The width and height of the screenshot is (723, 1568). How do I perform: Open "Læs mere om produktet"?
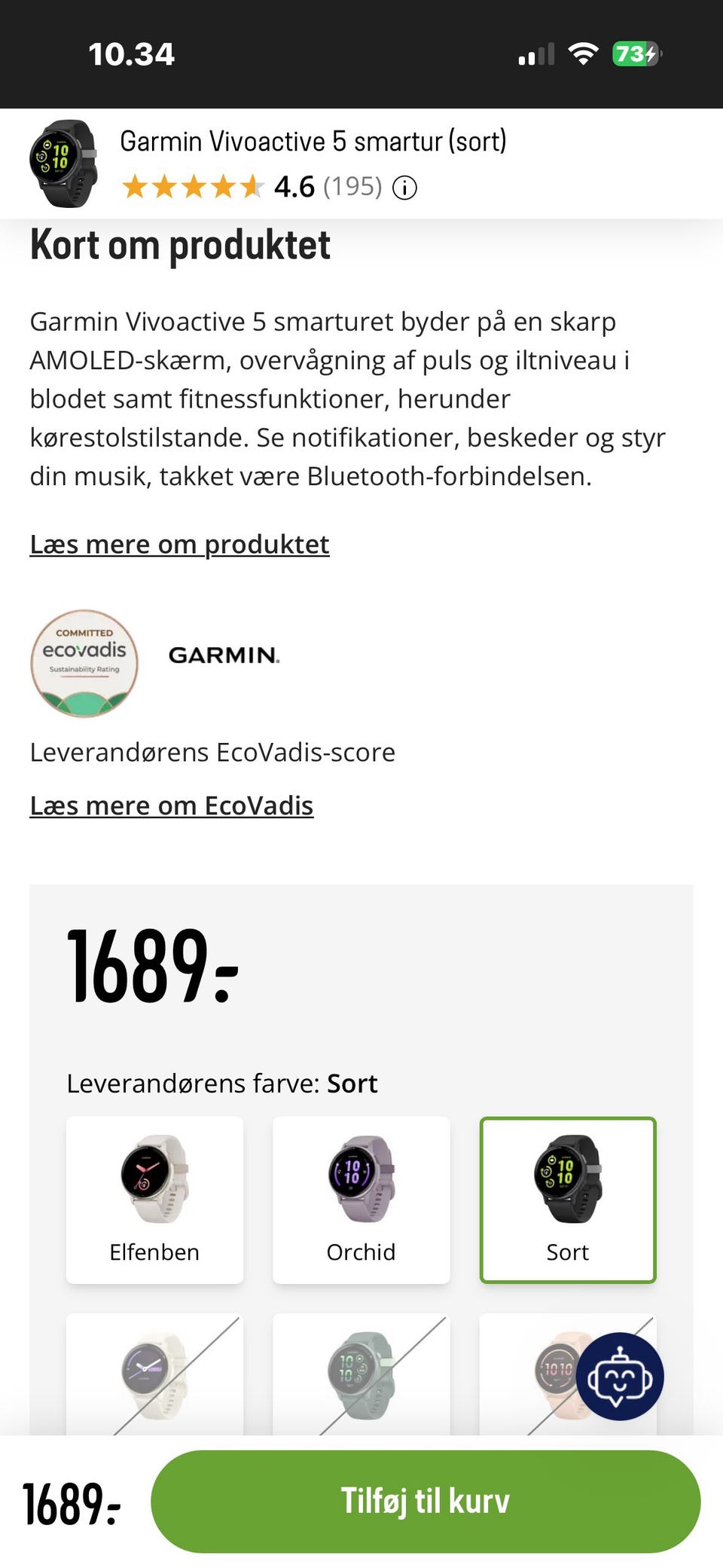[x=179, y=544]
